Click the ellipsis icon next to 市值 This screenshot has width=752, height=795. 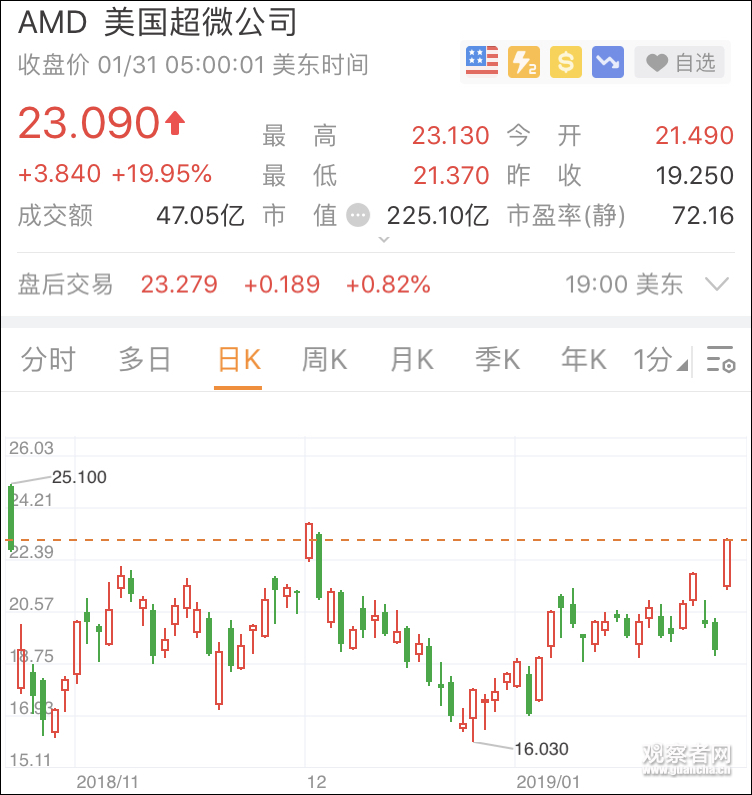[x=357, y=213]
